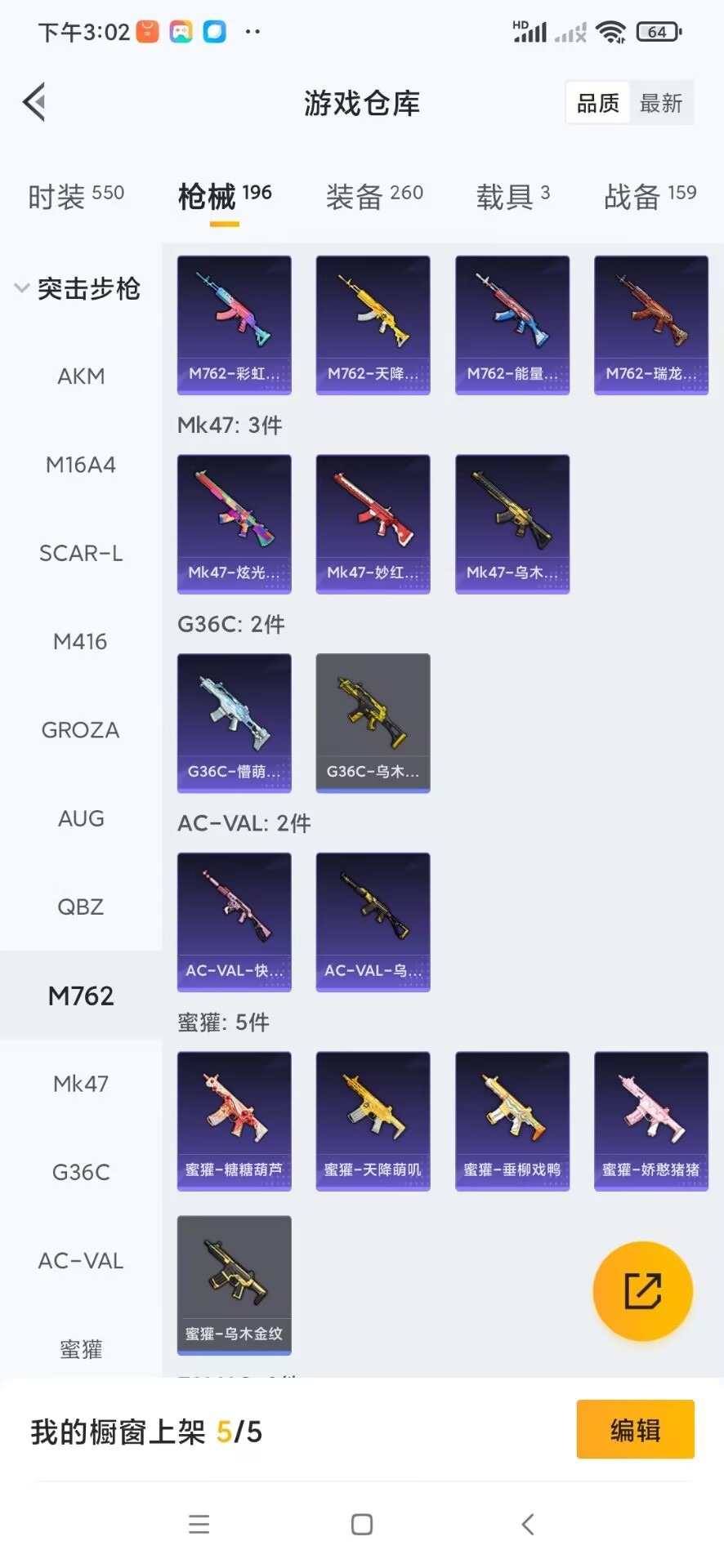Select 蜜獾 in the sidebar

click(x=81, y=1349)
